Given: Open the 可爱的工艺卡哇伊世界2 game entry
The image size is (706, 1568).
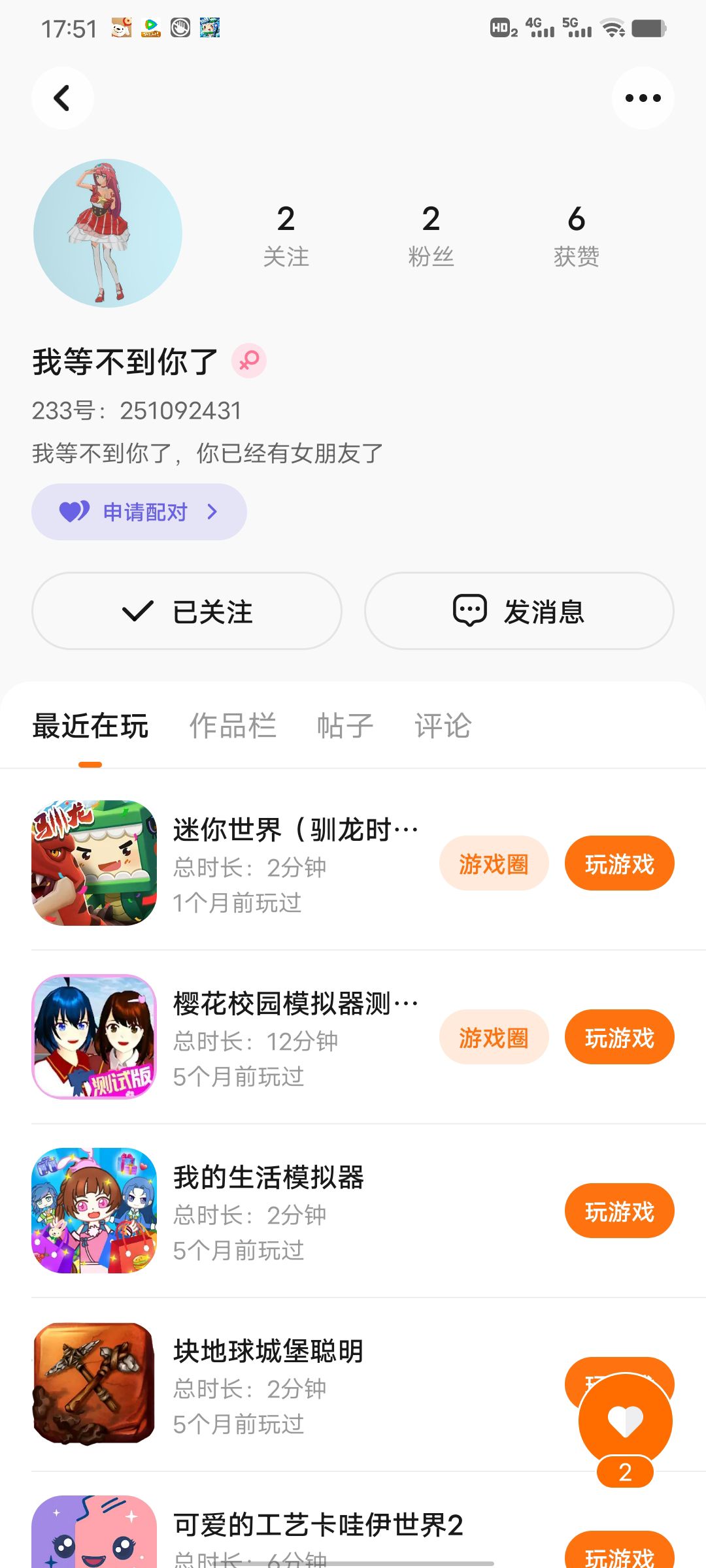Looking at the screenshot, I should click(318, 1525).
